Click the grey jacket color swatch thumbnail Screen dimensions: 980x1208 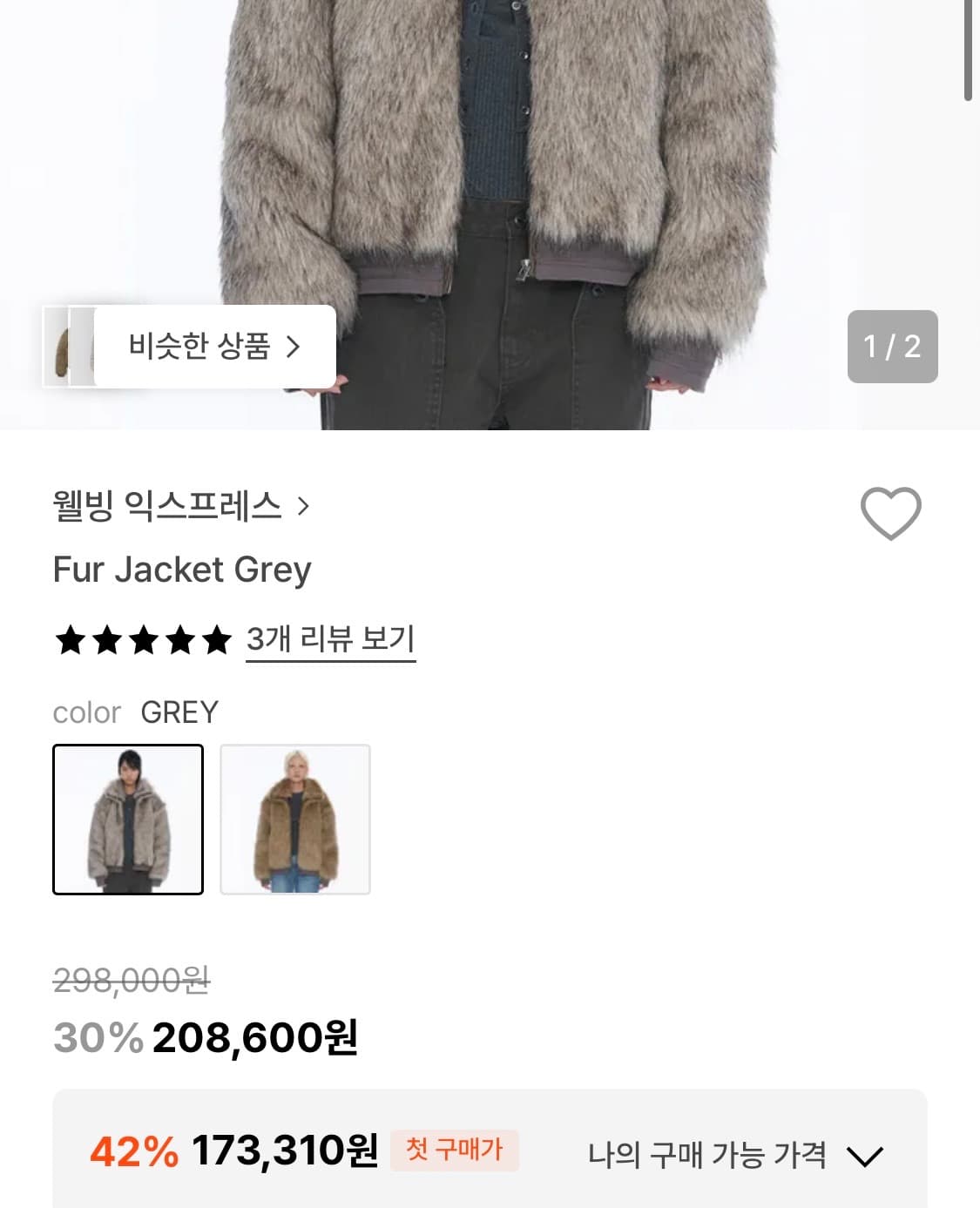(x=128, y=819)
